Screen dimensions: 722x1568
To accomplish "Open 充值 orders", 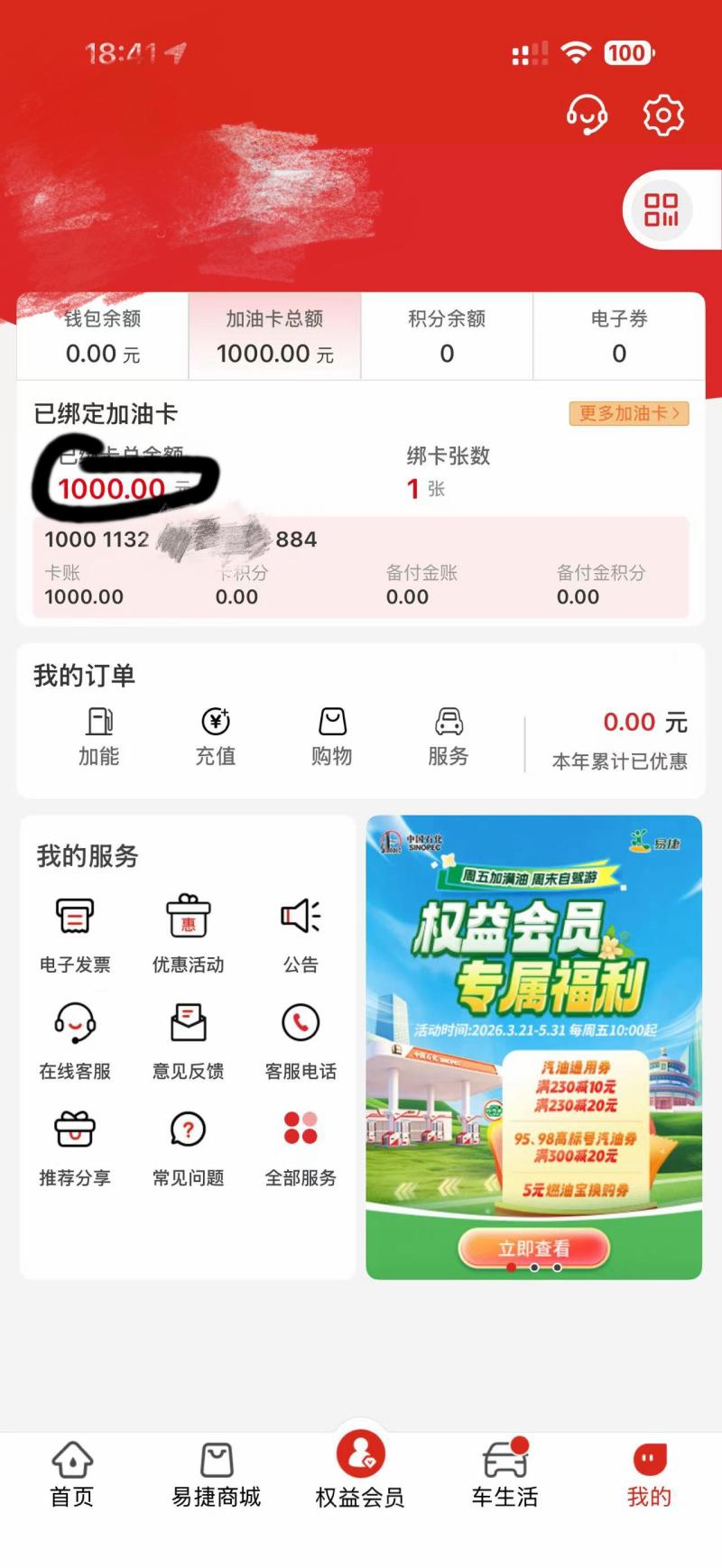I will coord(216,737).
